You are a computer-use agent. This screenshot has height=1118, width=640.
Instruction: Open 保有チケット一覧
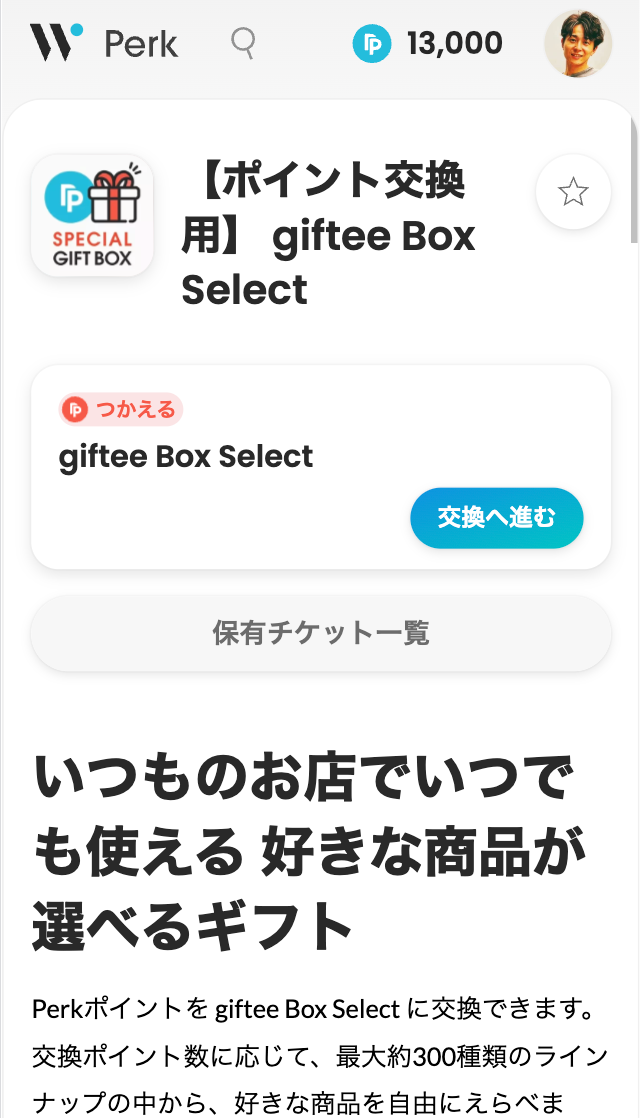(x=321, y=633)
